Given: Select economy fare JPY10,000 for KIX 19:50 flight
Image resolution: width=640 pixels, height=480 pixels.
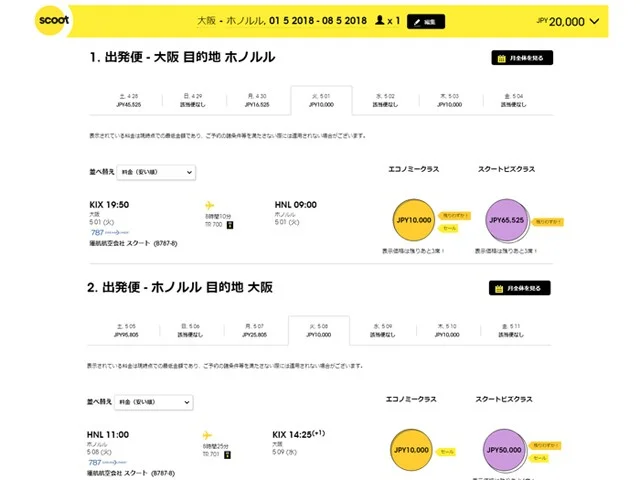Looking at the screenshot, I should pyautogui.click(x=413, y=220).
